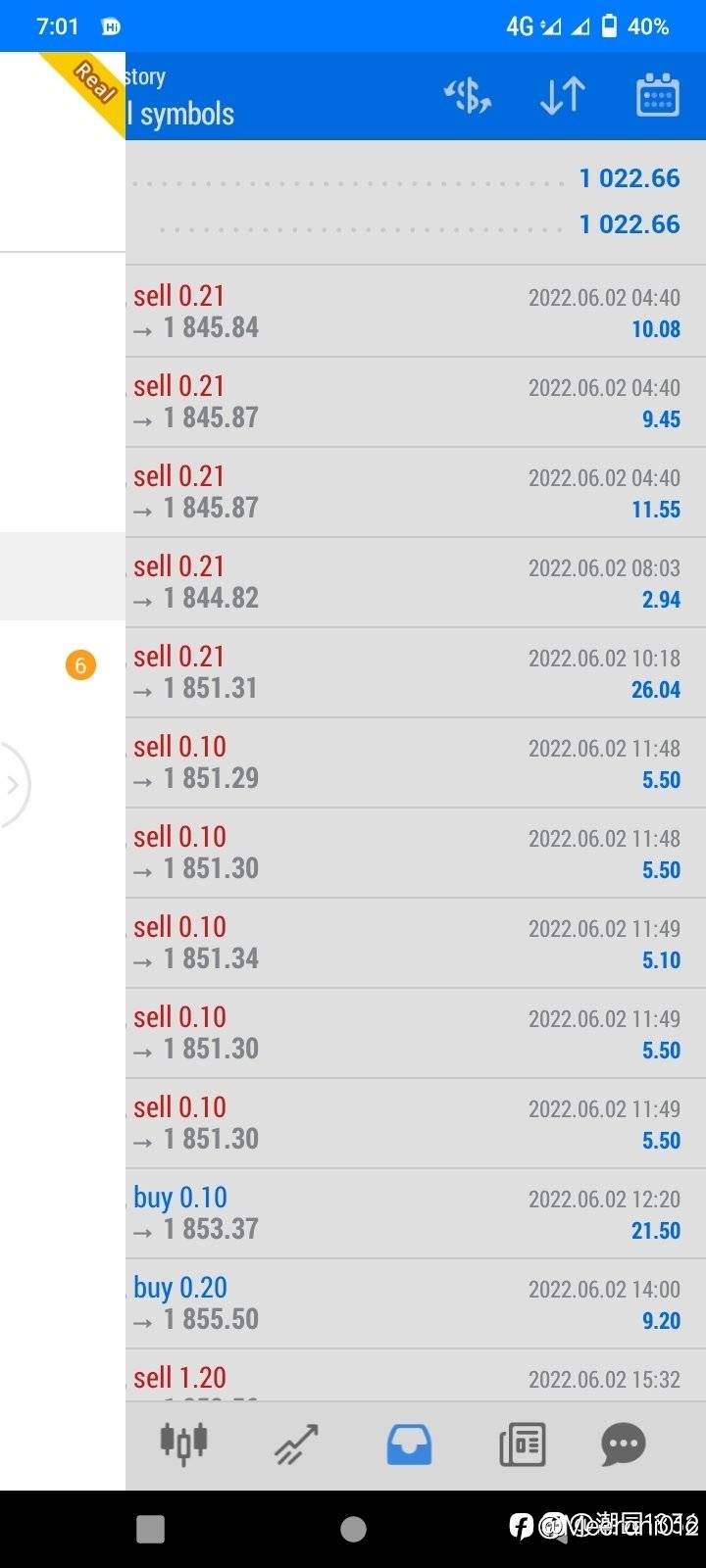Open the sell 0.21 trade at 1 851.31
706x1568 pixels.
tap(416, 672)
